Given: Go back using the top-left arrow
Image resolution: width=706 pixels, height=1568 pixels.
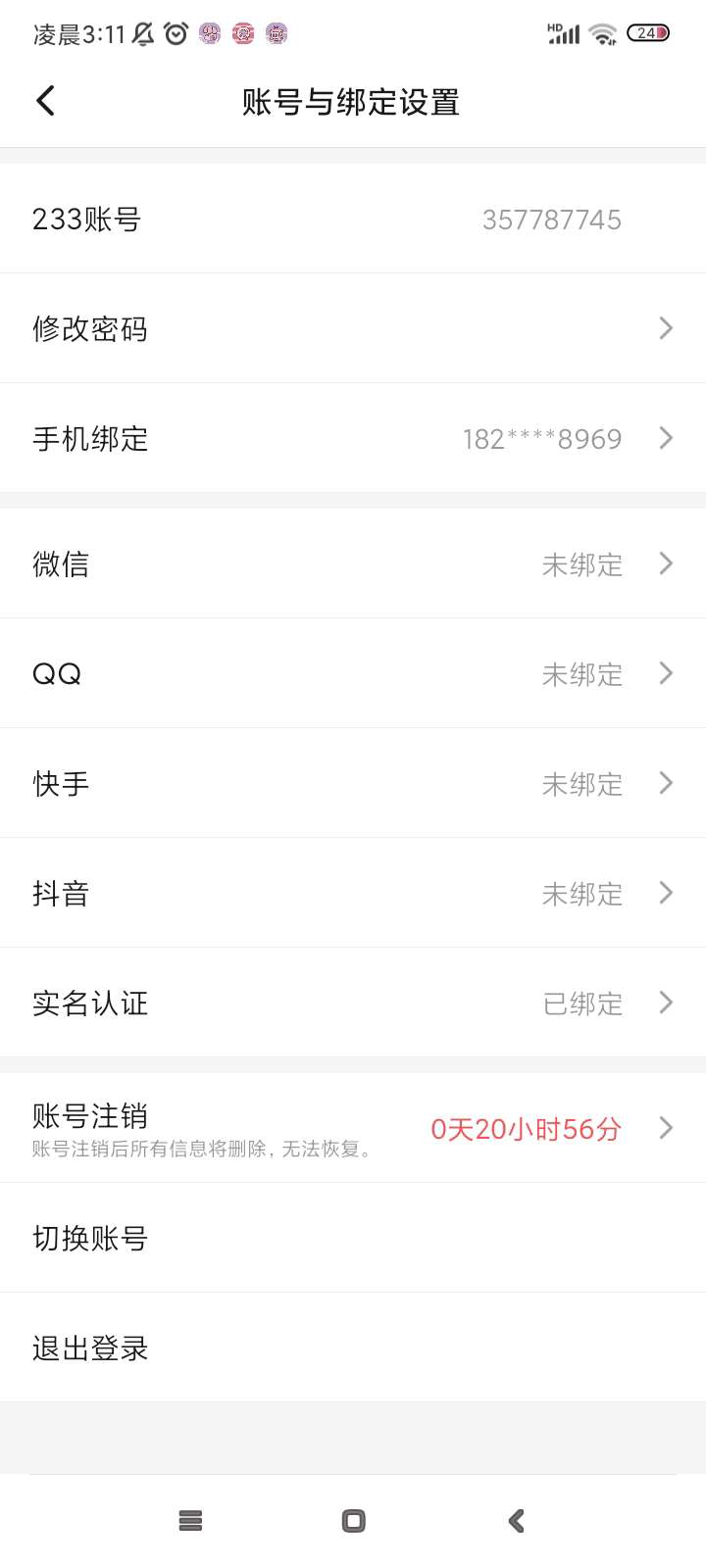Looking at the screenshot, I should point(45,101).
